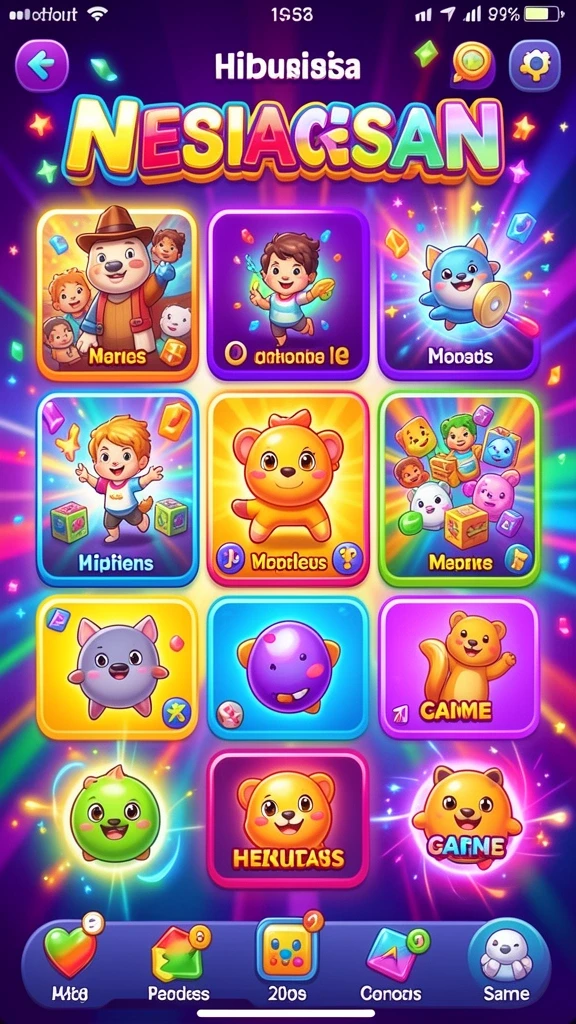Select the GAIME squirrel tile

pos(458,667)
